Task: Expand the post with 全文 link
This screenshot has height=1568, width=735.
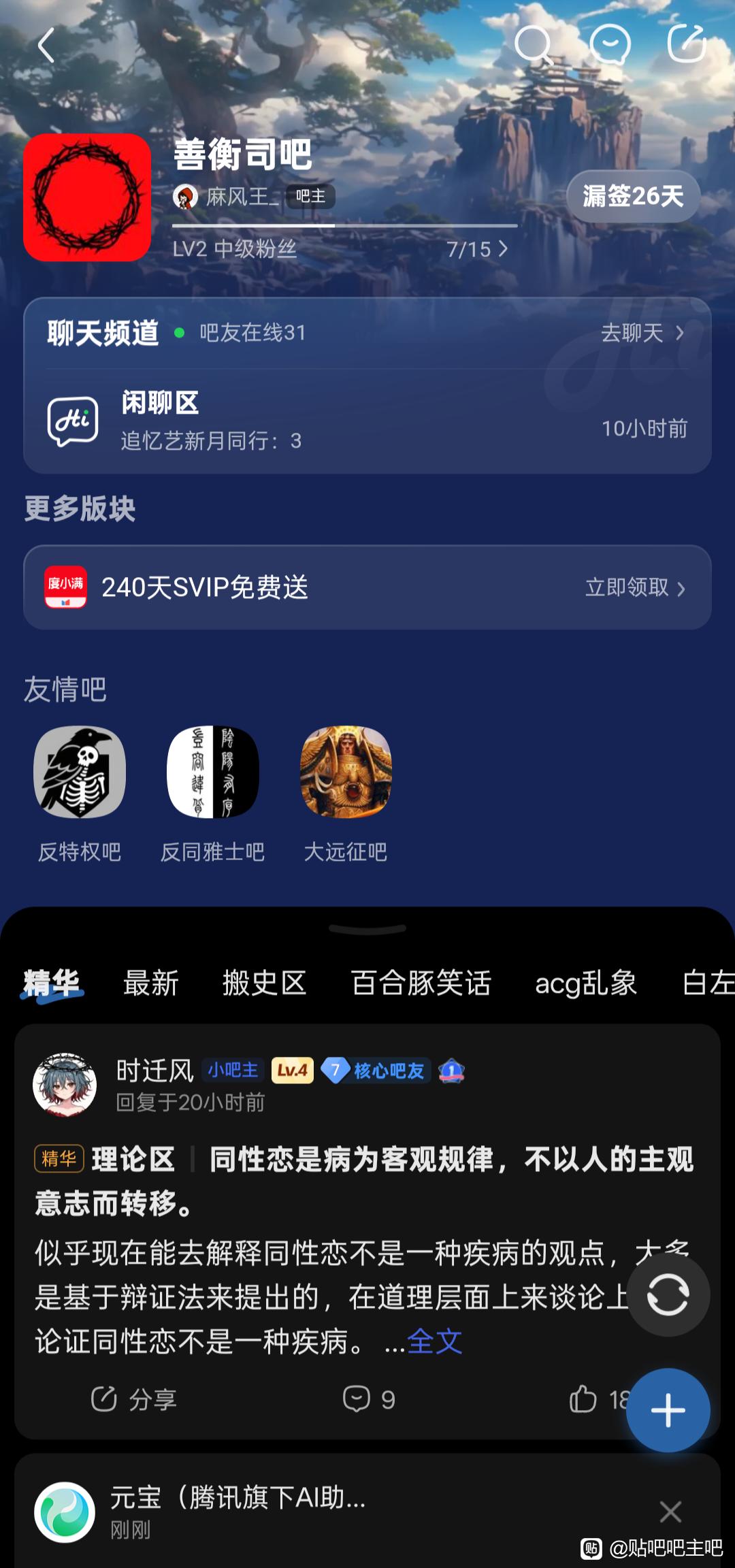Action: (x=434, y=1342)
